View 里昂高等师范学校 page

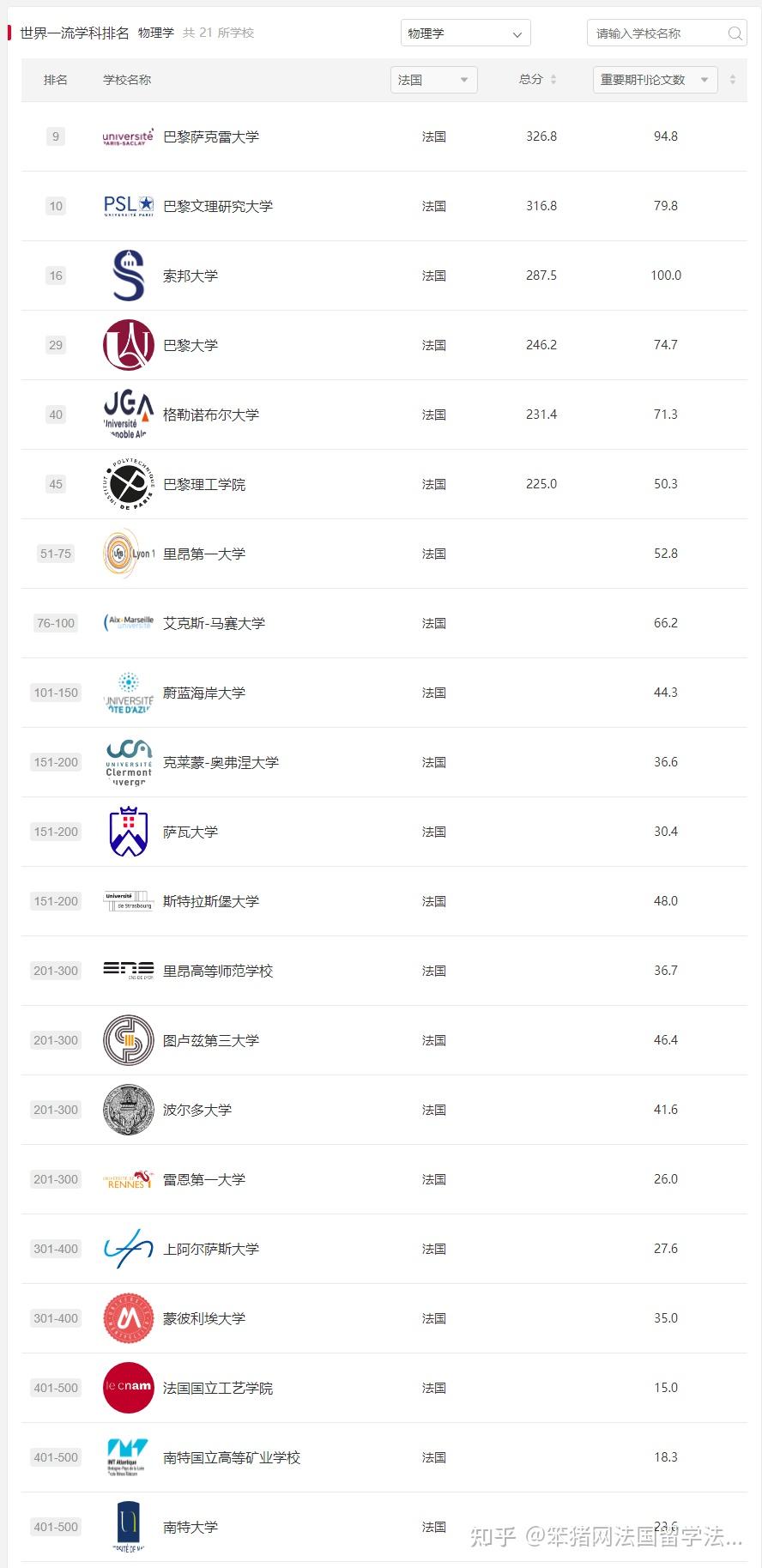(x=218, y=971)
